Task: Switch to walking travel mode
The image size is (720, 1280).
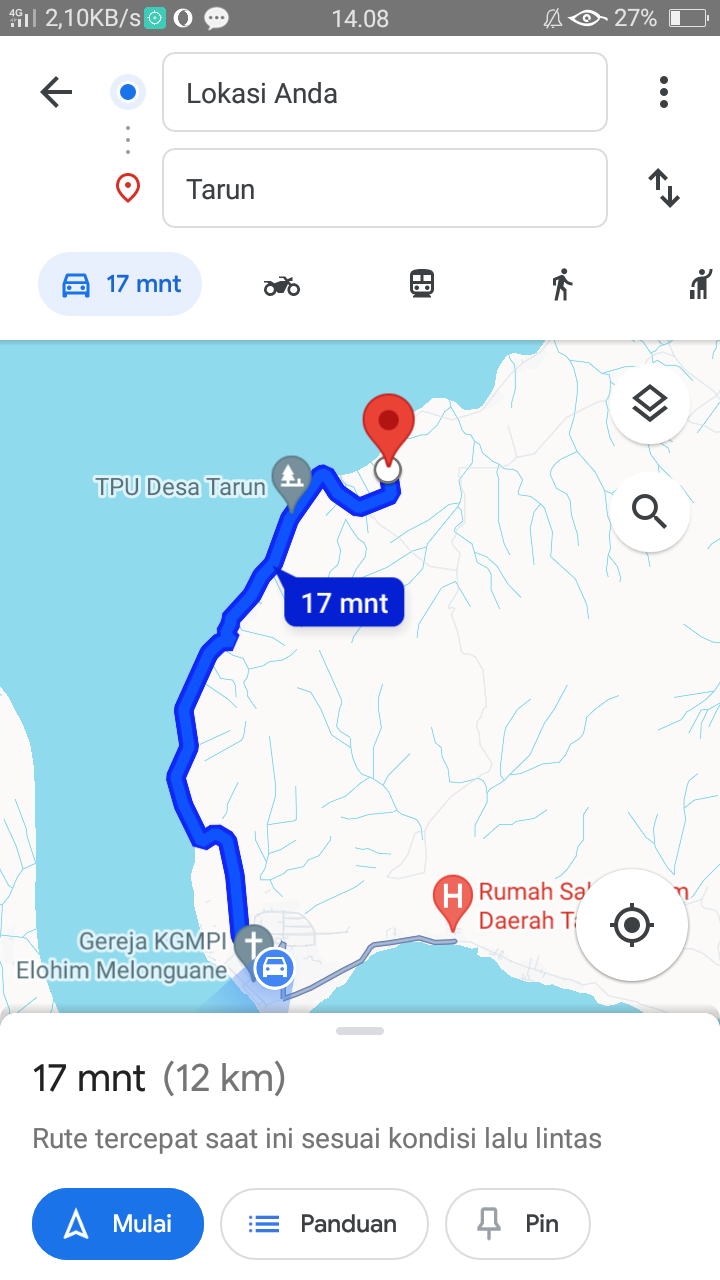Action: click(562, 284)
